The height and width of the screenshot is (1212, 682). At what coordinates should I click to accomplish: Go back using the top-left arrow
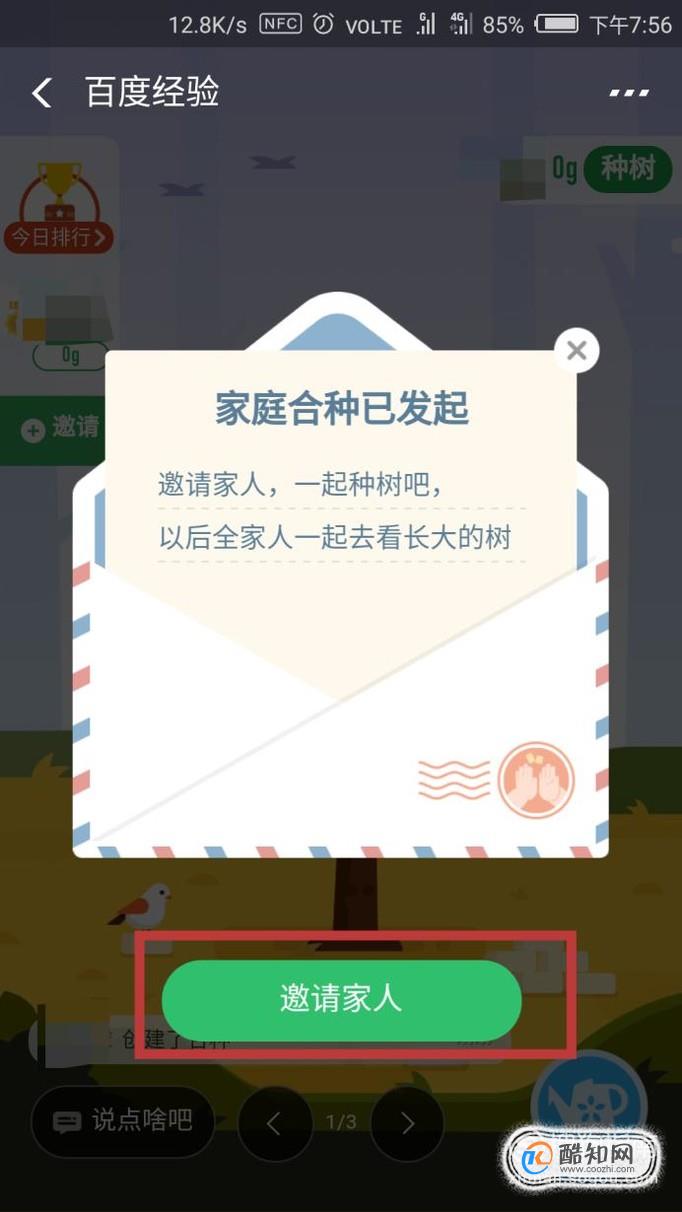[x=41, y=93]
